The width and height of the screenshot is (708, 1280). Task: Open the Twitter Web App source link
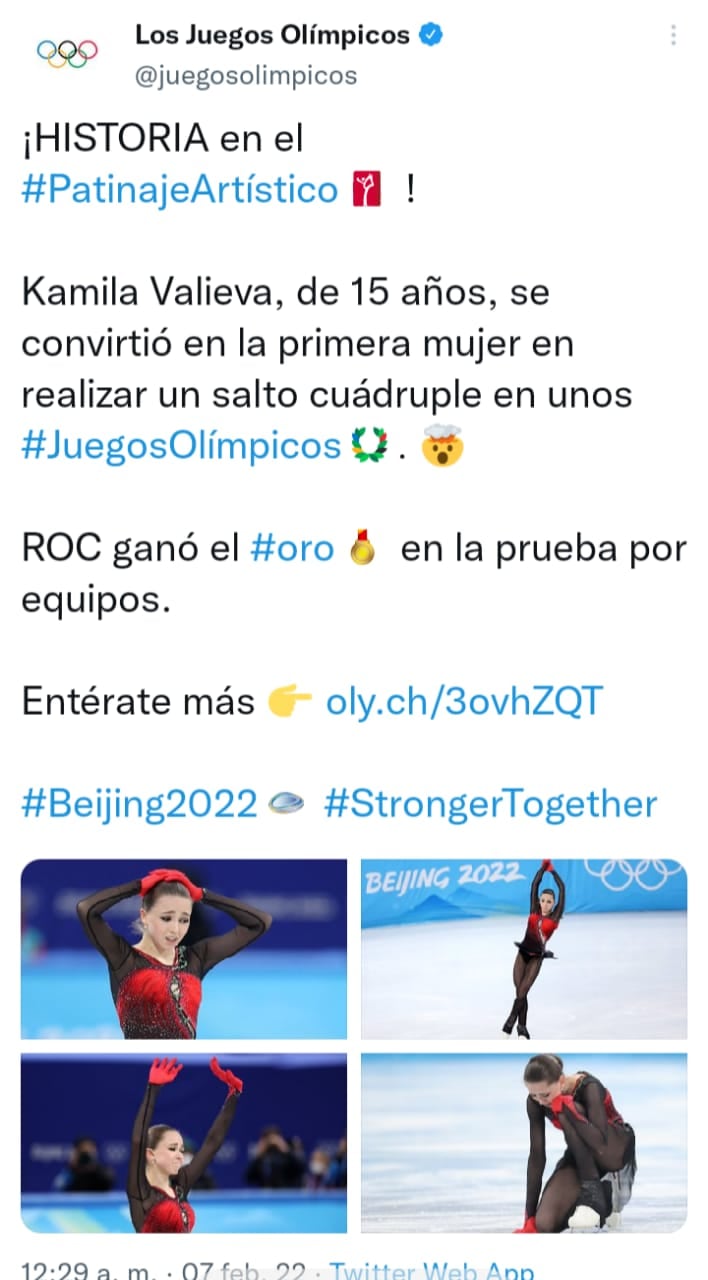coord(430,1270)
